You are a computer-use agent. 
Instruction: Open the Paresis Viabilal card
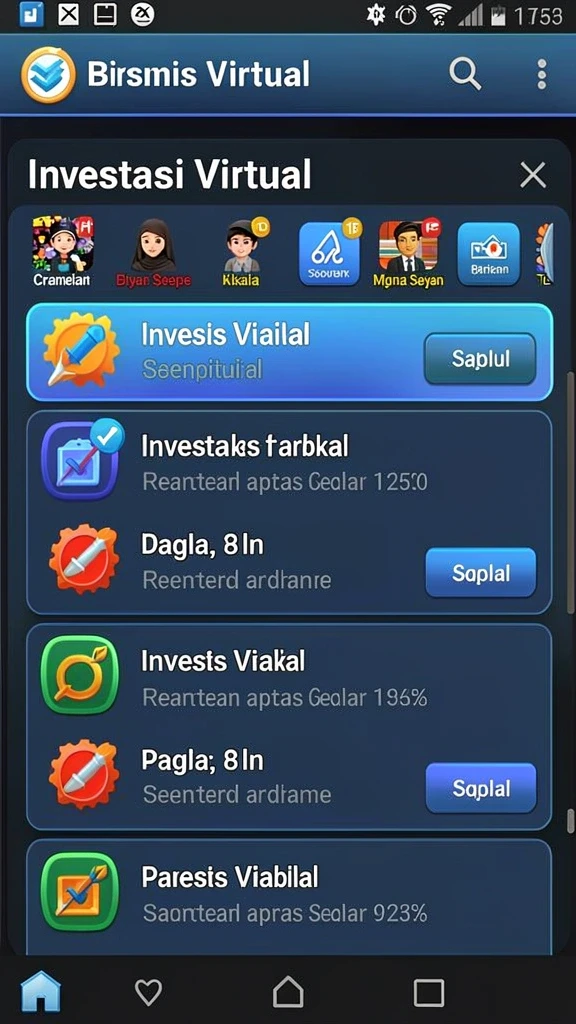289,896
